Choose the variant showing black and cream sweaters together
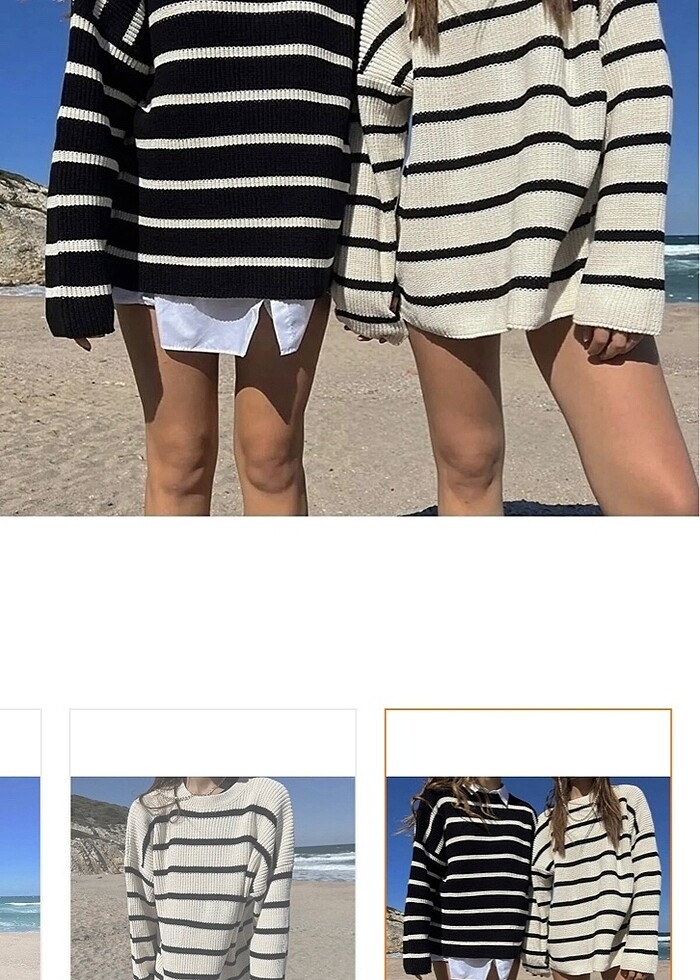The height and width of the screenshot is (980, 700). [x=528, y=845]
